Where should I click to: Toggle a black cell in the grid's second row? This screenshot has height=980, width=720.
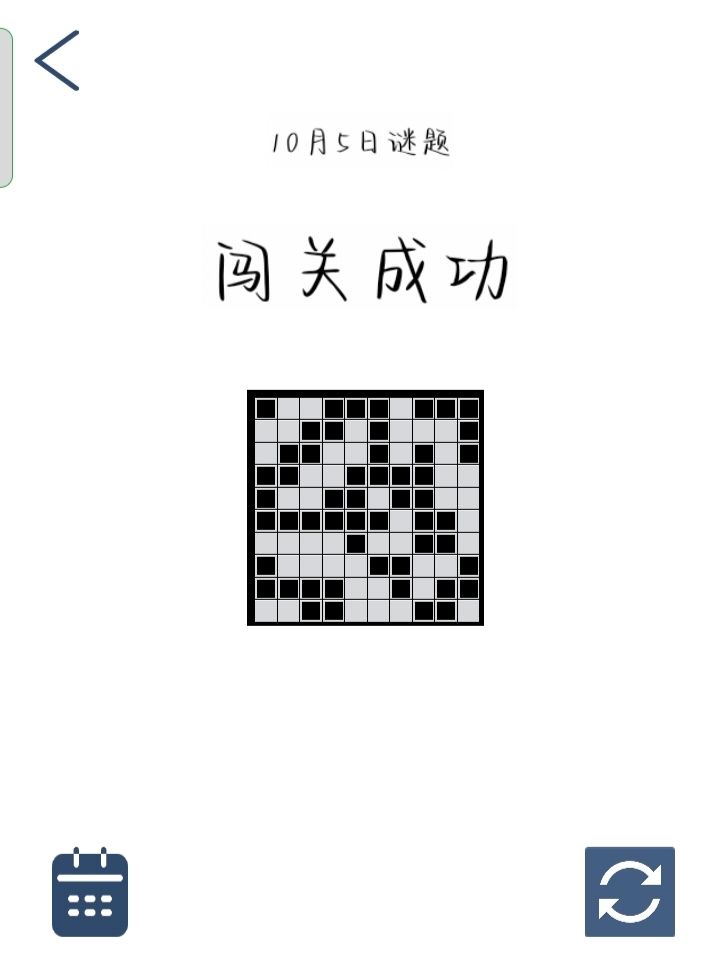coord(312,430)
